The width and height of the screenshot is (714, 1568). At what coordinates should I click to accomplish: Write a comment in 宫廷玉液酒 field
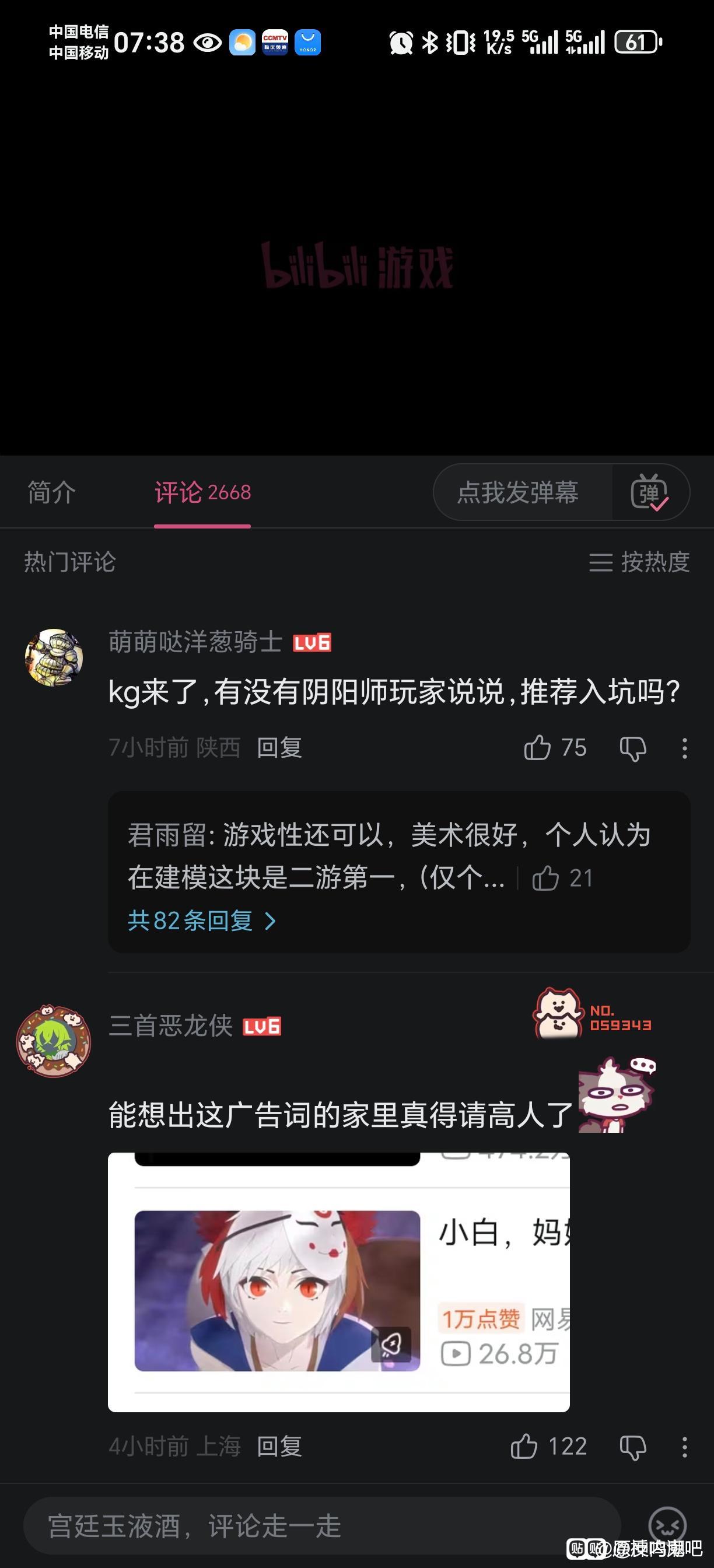pyautogui.click(x=321, y=1526)
